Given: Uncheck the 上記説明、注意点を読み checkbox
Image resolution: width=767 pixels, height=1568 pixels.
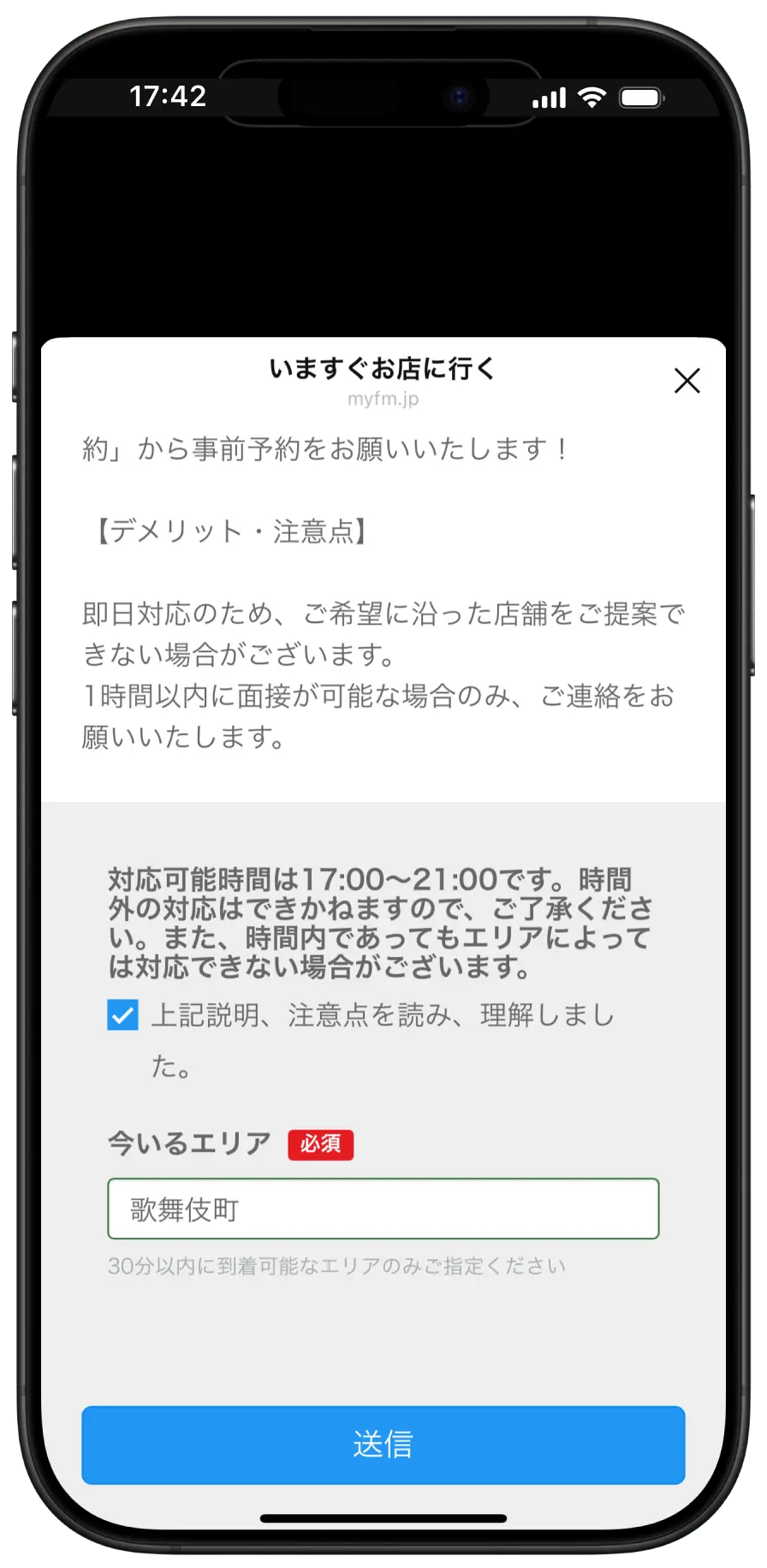Looking at the screenshot, I should point(123,1015).
